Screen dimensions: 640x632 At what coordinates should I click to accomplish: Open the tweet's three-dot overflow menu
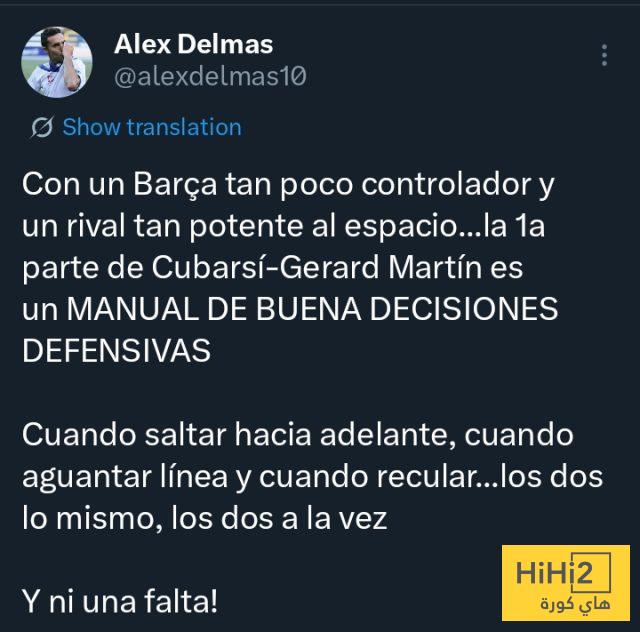(604, 55)
